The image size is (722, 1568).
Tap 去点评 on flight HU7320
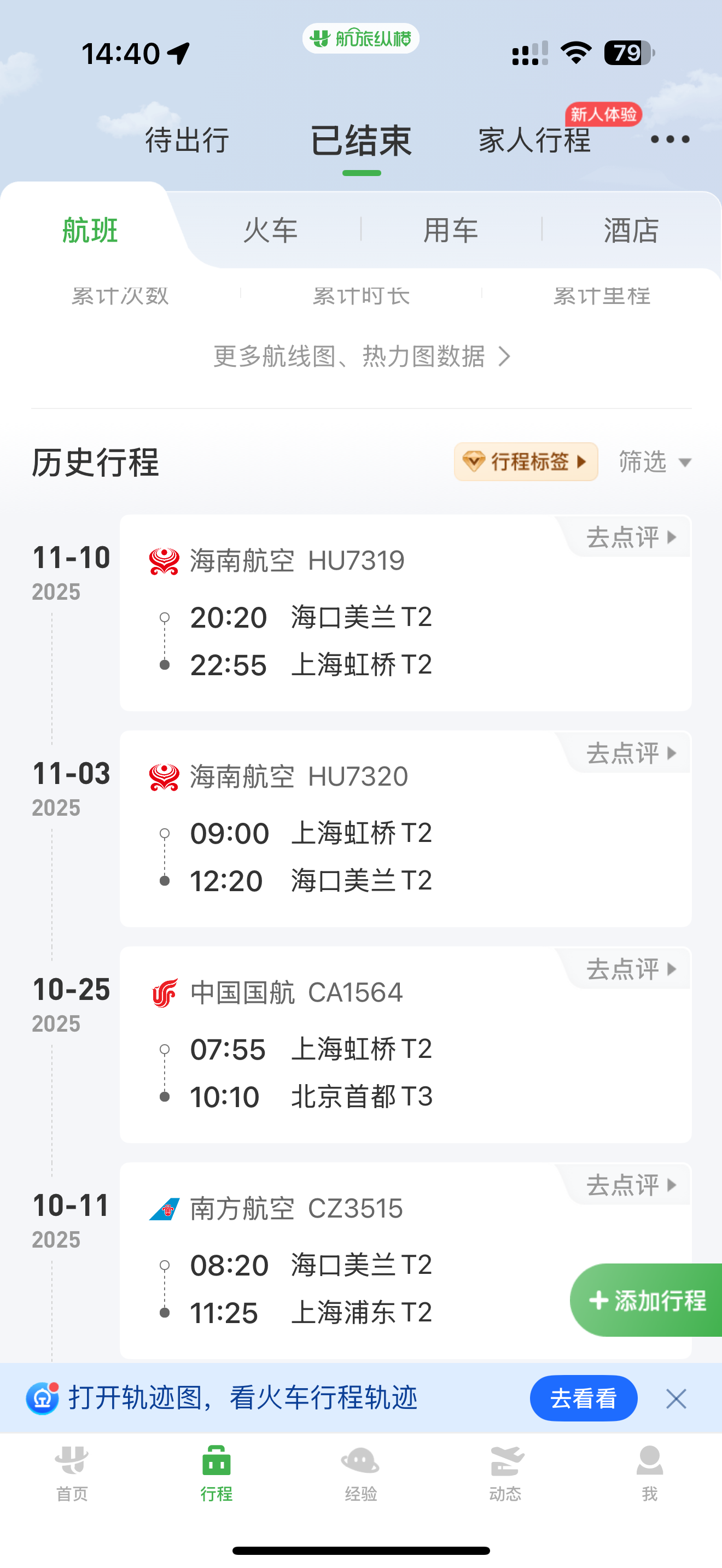point(630,753)
